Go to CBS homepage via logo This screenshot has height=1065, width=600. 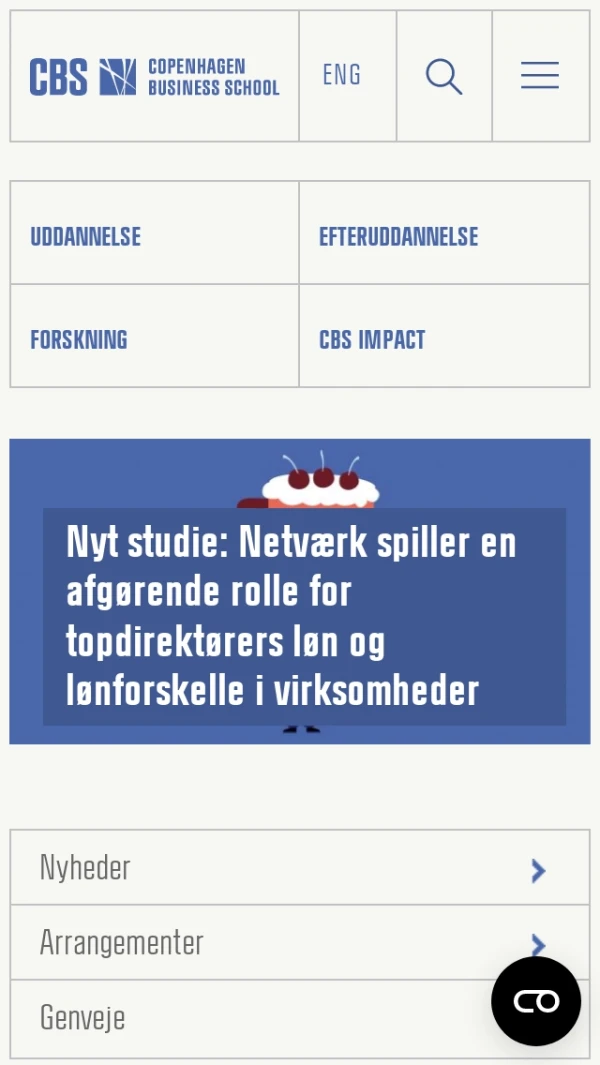[x=154, y=76]
